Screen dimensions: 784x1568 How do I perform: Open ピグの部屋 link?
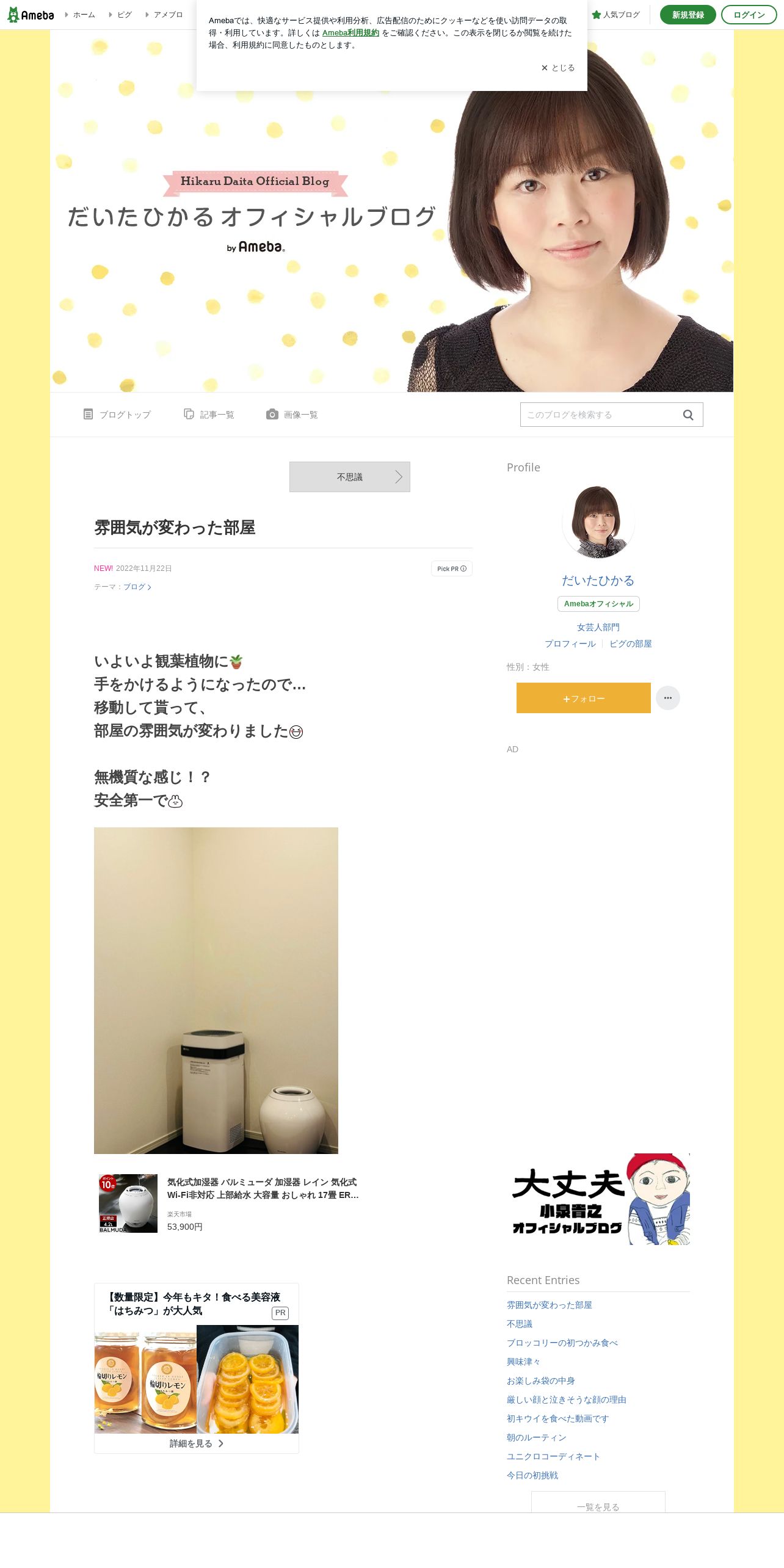(x=630, y=644)
